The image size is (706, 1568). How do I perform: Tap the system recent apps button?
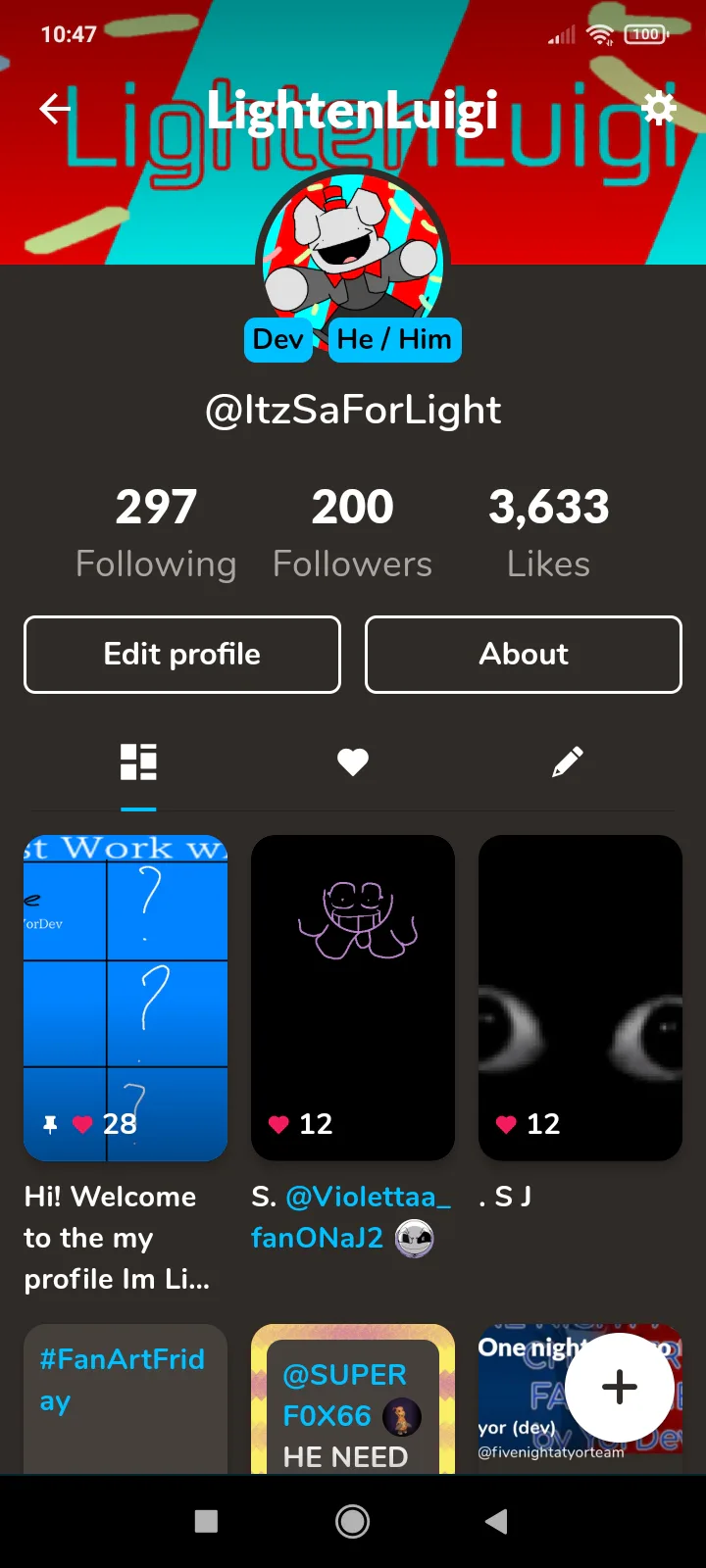(206, 1521)
